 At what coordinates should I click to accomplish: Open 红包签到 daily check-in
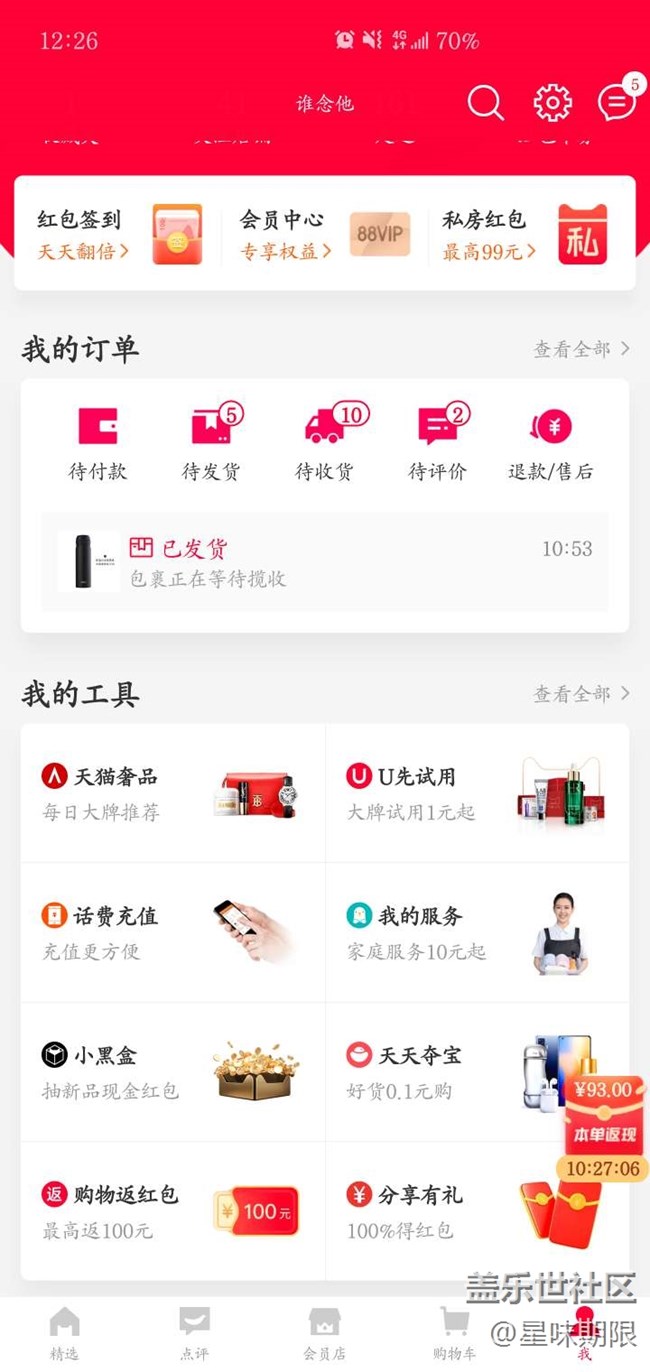[118, 234]
